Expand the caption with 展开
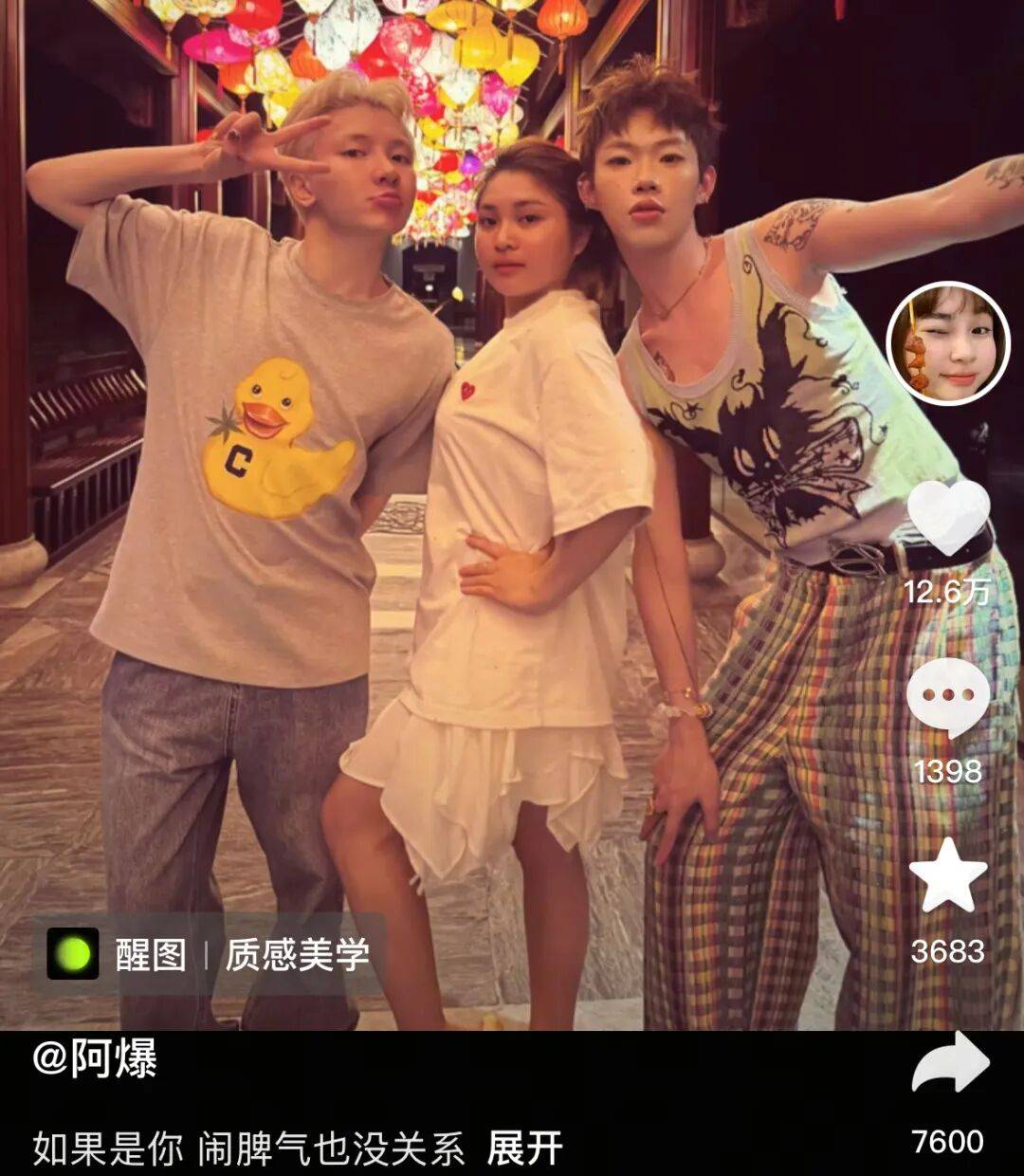The width and height of the screenshot is (1024, 1176). (524, 1148)
